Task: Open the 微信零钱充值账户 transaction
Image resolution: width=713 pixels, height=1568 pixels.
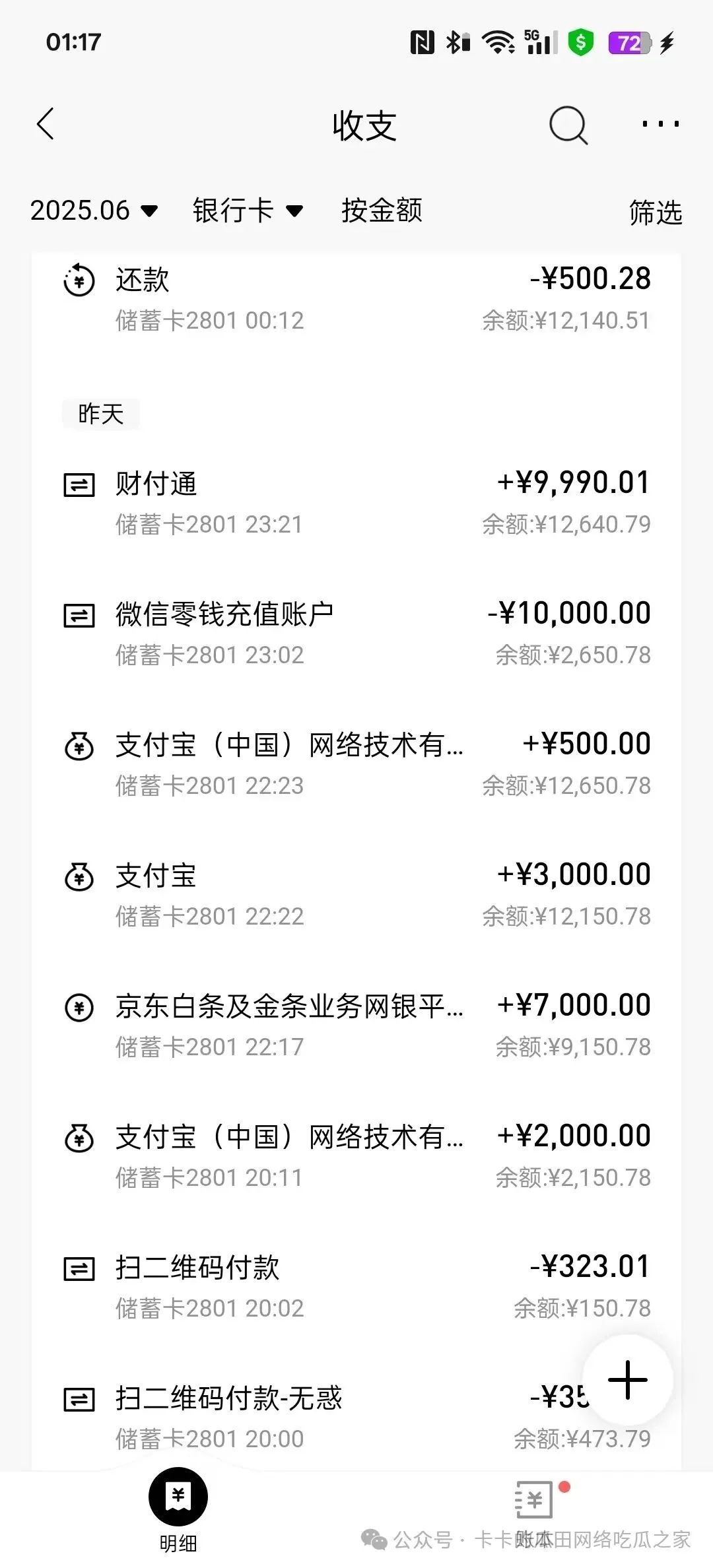Action: pyautogui.click(x=356, y=633)
